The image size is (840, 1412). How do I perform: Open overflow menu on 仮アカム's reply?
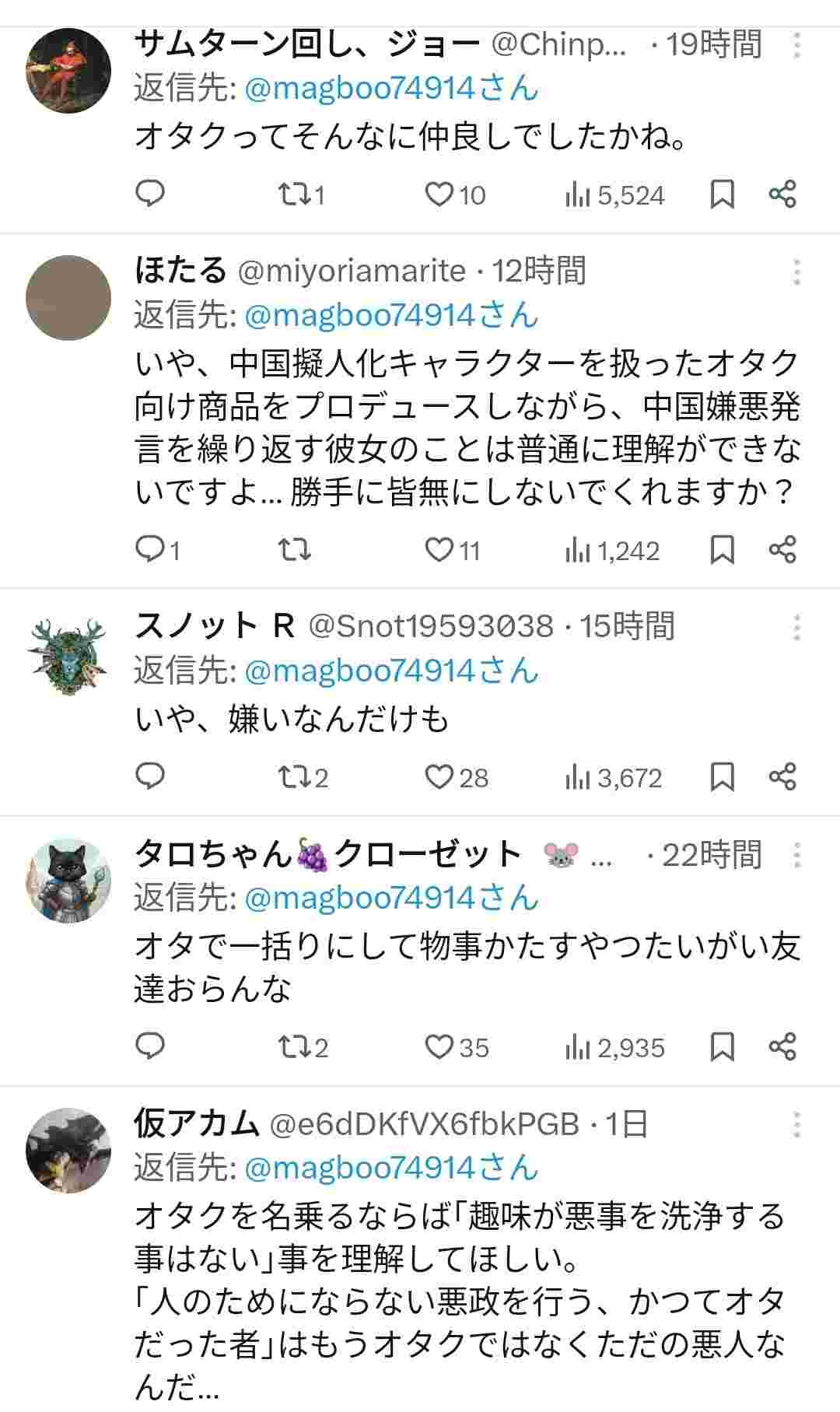pos(797,1125)
